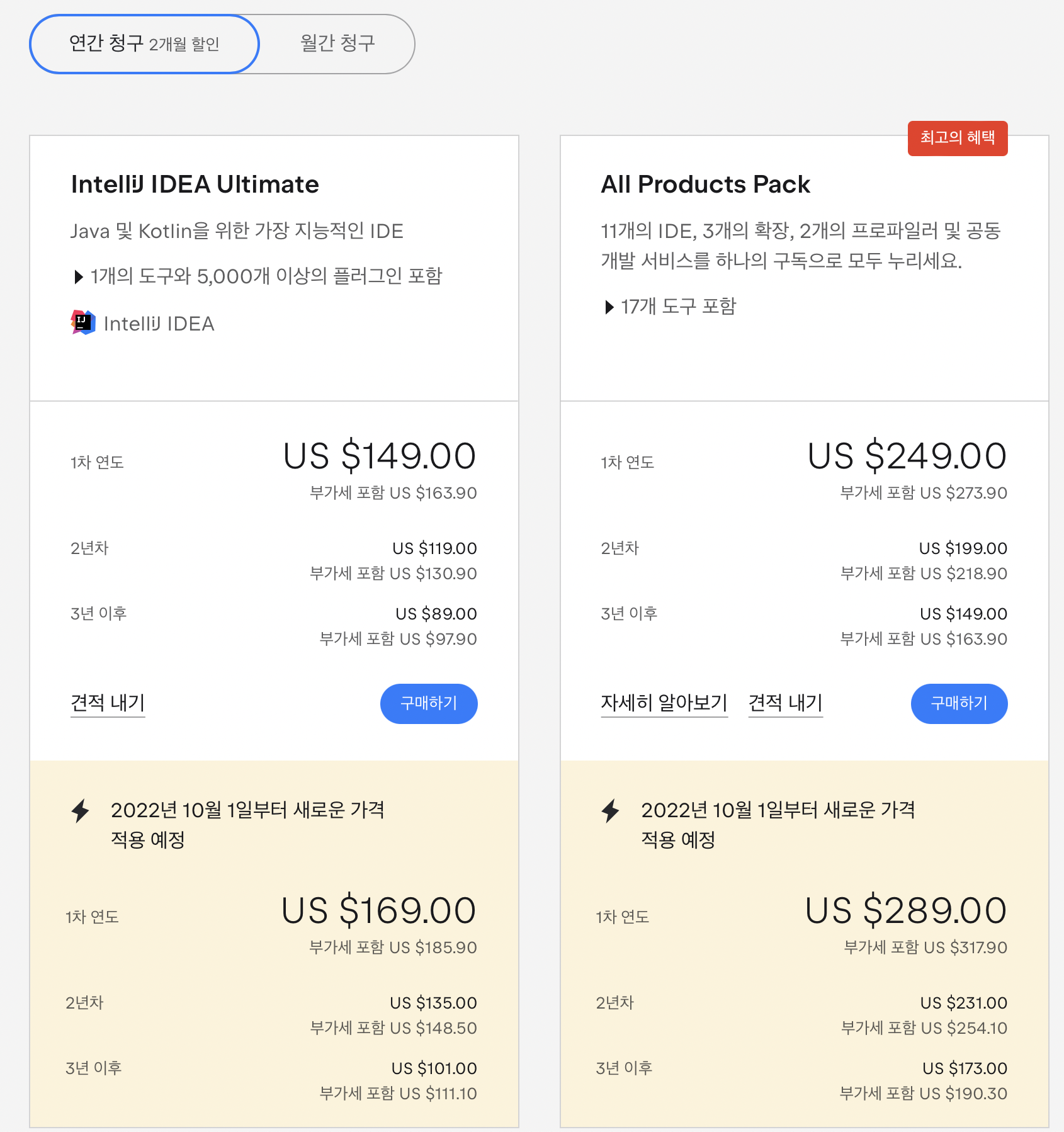Tap 견적 내기 under All Products Pack

tap(786, 703)
